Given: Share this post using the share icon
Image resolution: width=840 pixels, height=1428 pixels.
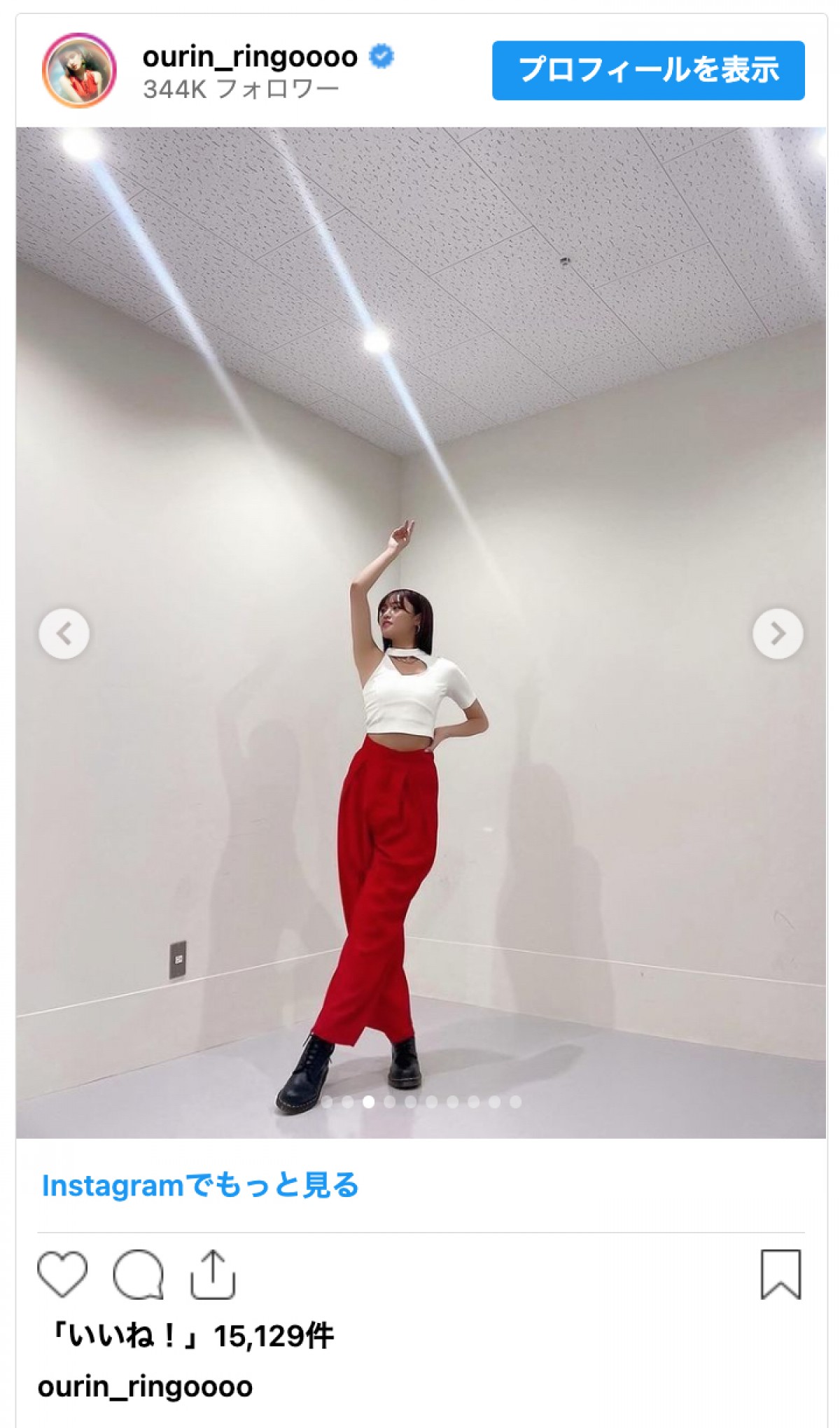Looking at the screenshot, I should [213, 1274].
